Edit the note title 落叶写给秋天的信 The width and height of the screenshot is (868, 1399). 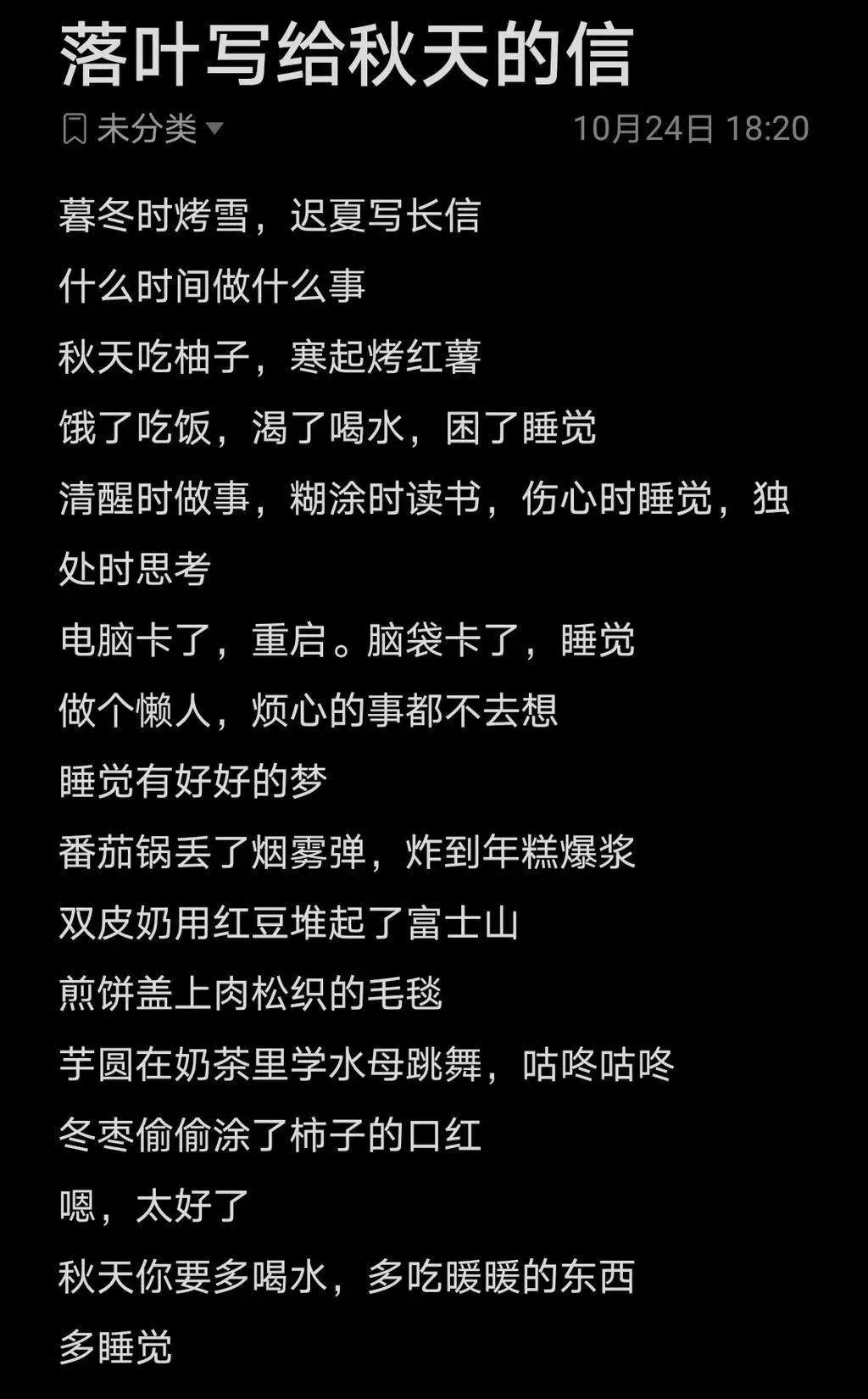click(x=347, y=56)
